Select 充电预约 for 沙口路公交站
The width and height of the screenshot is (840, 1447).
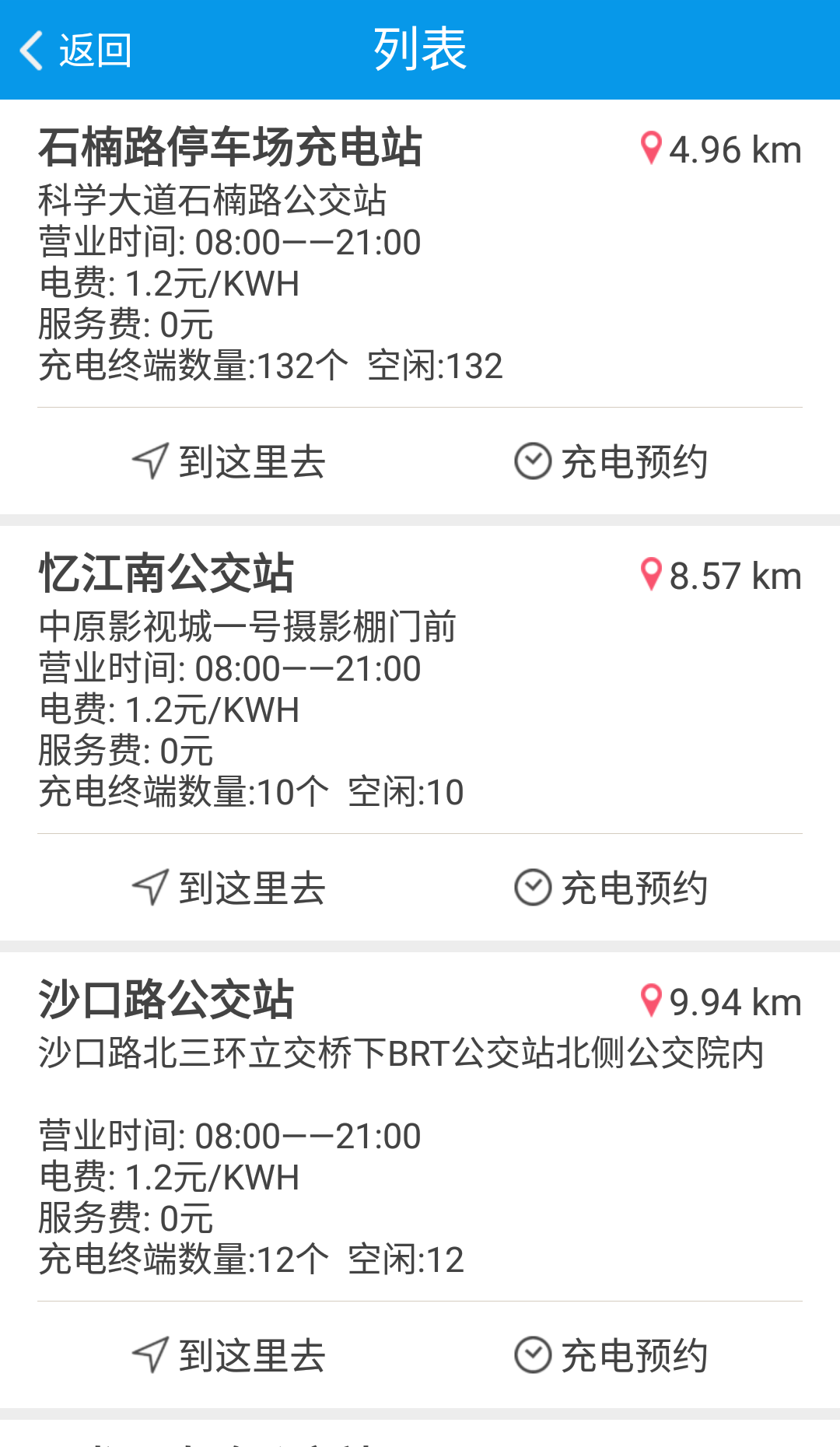[611, 1356]
